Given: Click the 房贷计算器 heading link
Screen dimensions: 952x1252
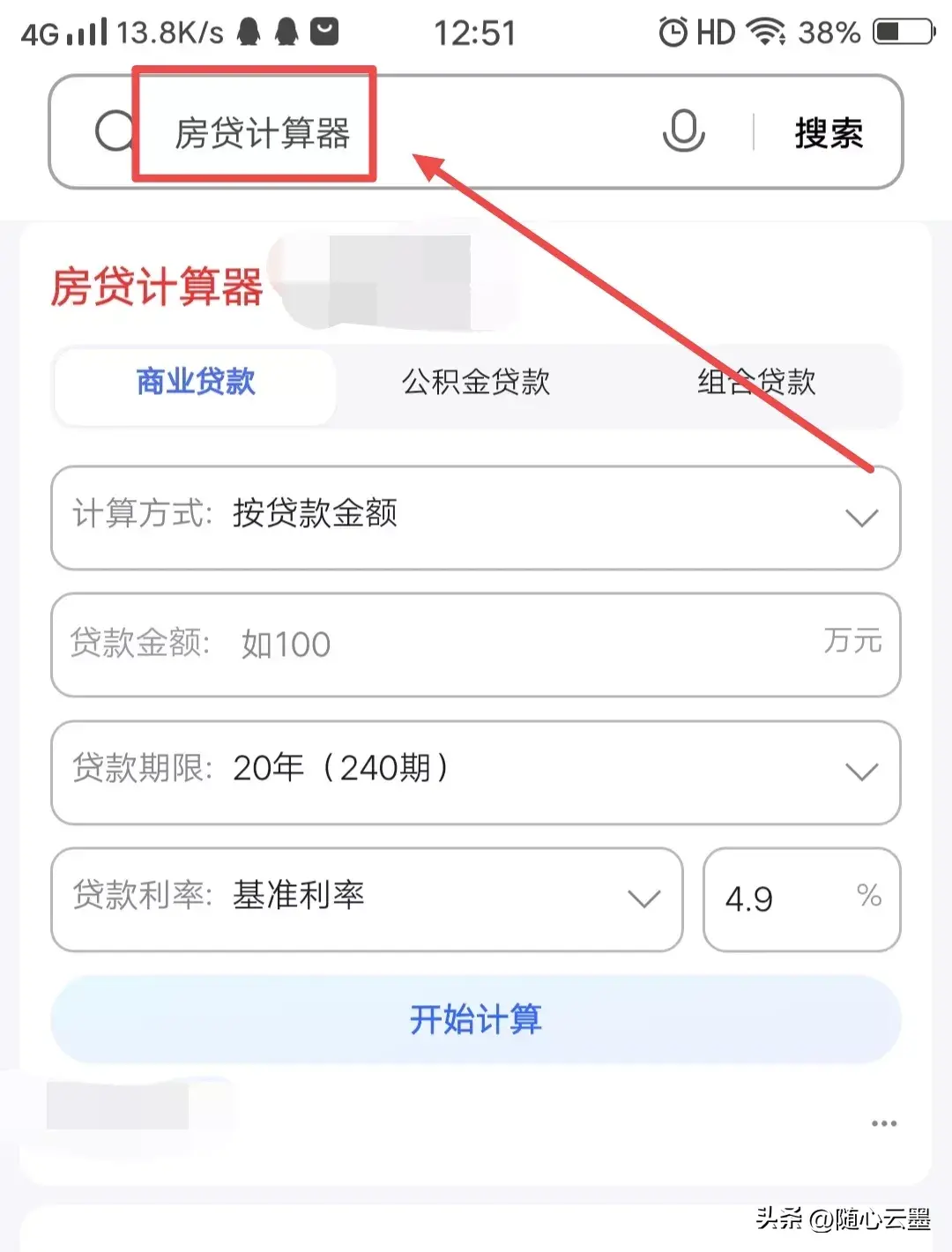Looking at the screenshot, I should (x=156, y=289).
